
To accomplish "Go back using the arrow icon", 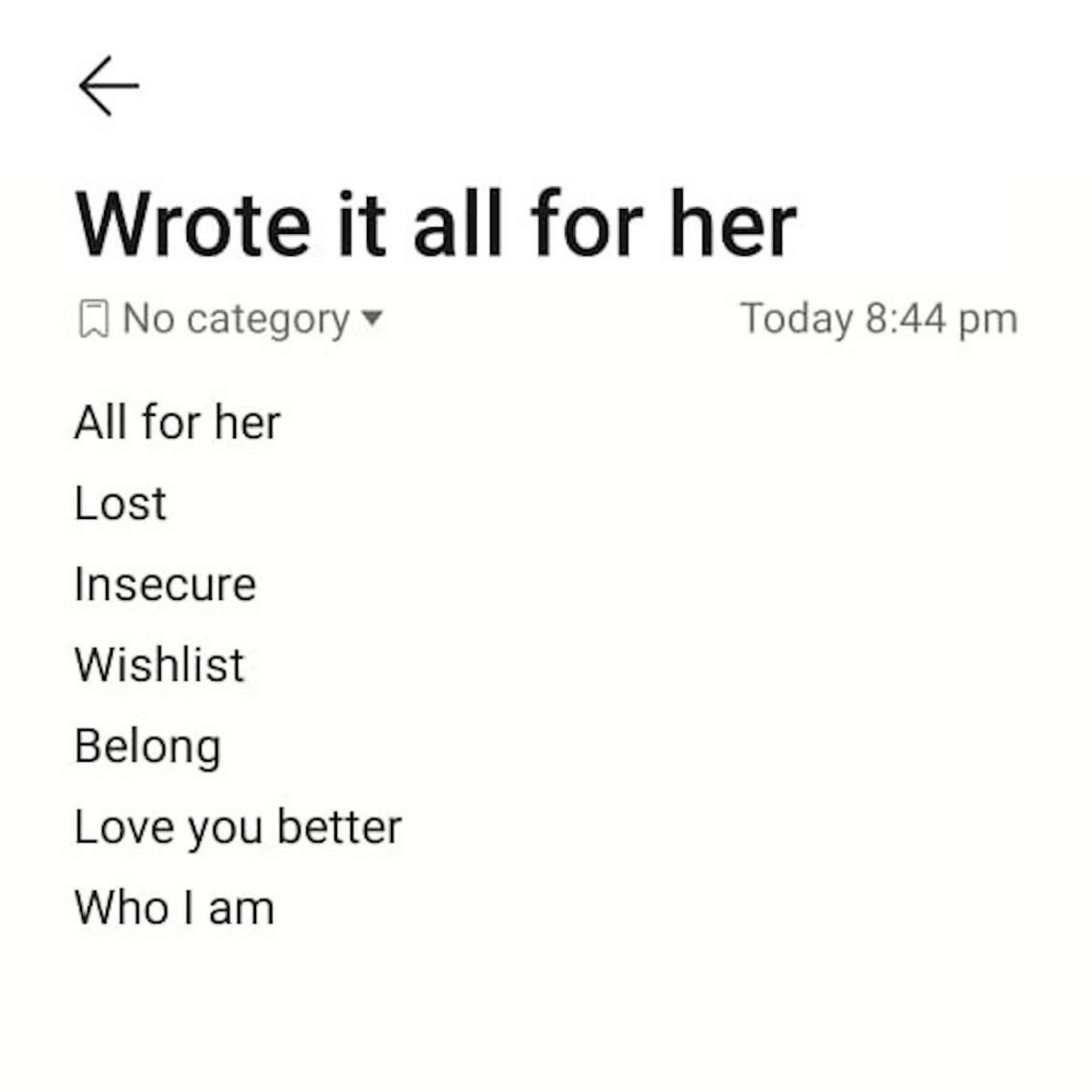I will (x=108, y=86).
